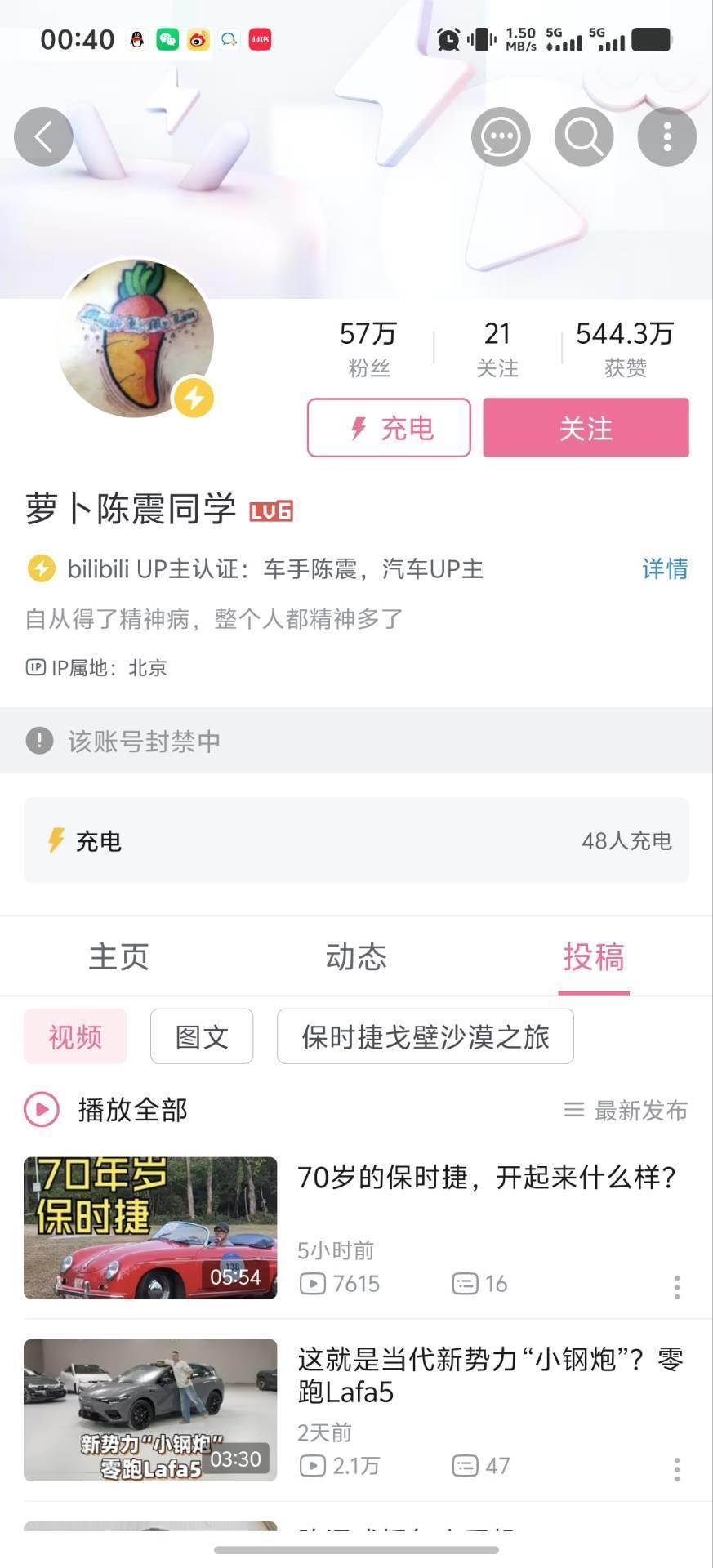Click the play icon next to 播放全部
Image resolution: width=713 pixels, height=1568 pixels.
coord(40,1111)
